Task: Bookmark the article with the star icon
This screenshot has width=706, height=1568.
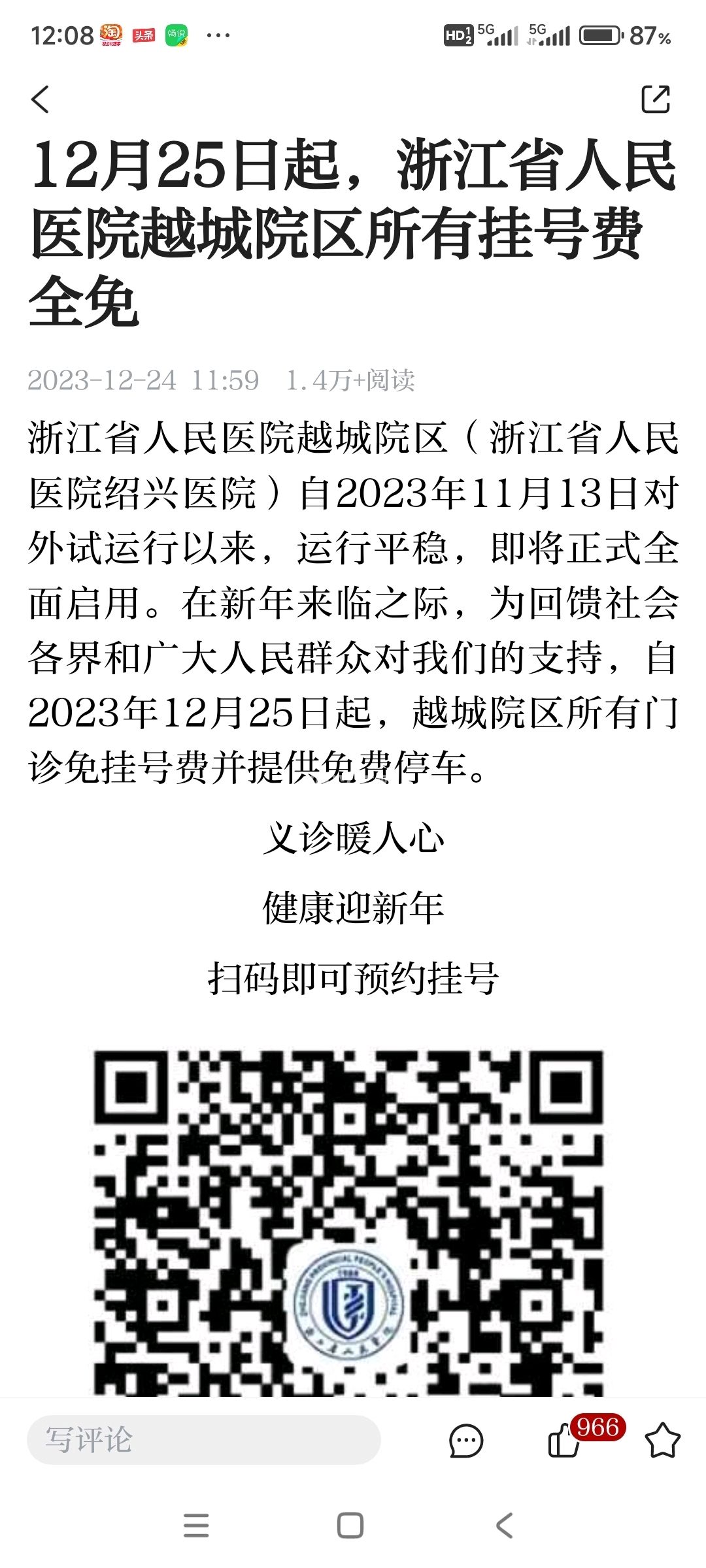Action: click(x=663, y=1440)
